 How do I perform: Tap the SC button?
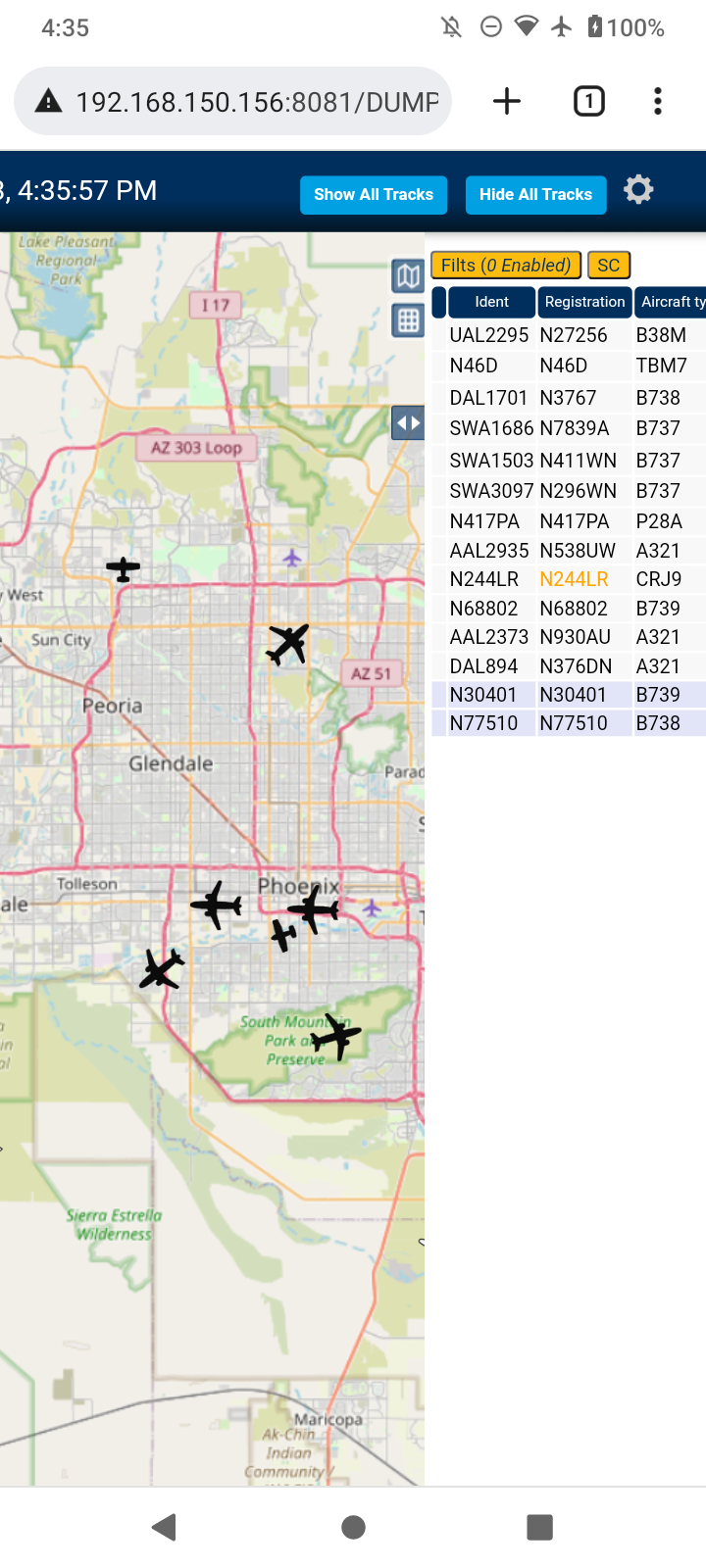[609, 266]
